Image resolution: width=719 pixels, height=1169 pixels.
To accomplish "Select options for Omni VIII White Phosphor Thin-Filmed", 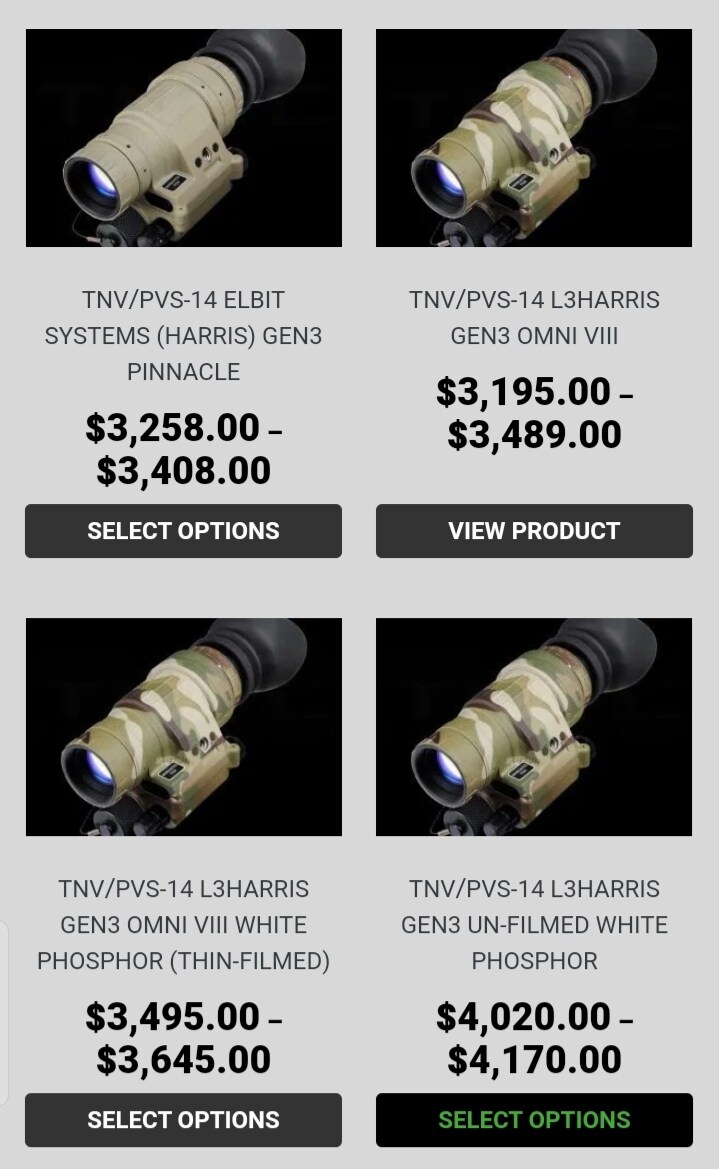I will coord(183,1120).
